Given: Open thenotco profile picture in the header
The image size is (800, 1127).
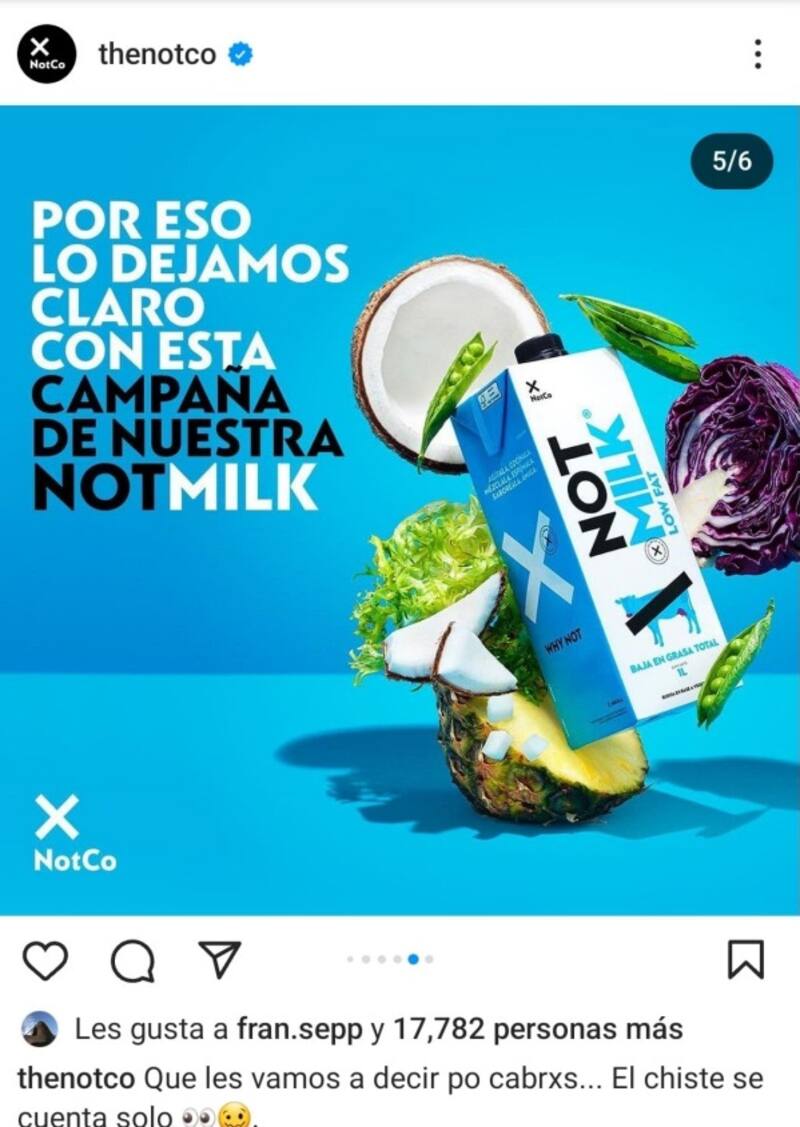Looking at the screenshot, I should [46, 54].
